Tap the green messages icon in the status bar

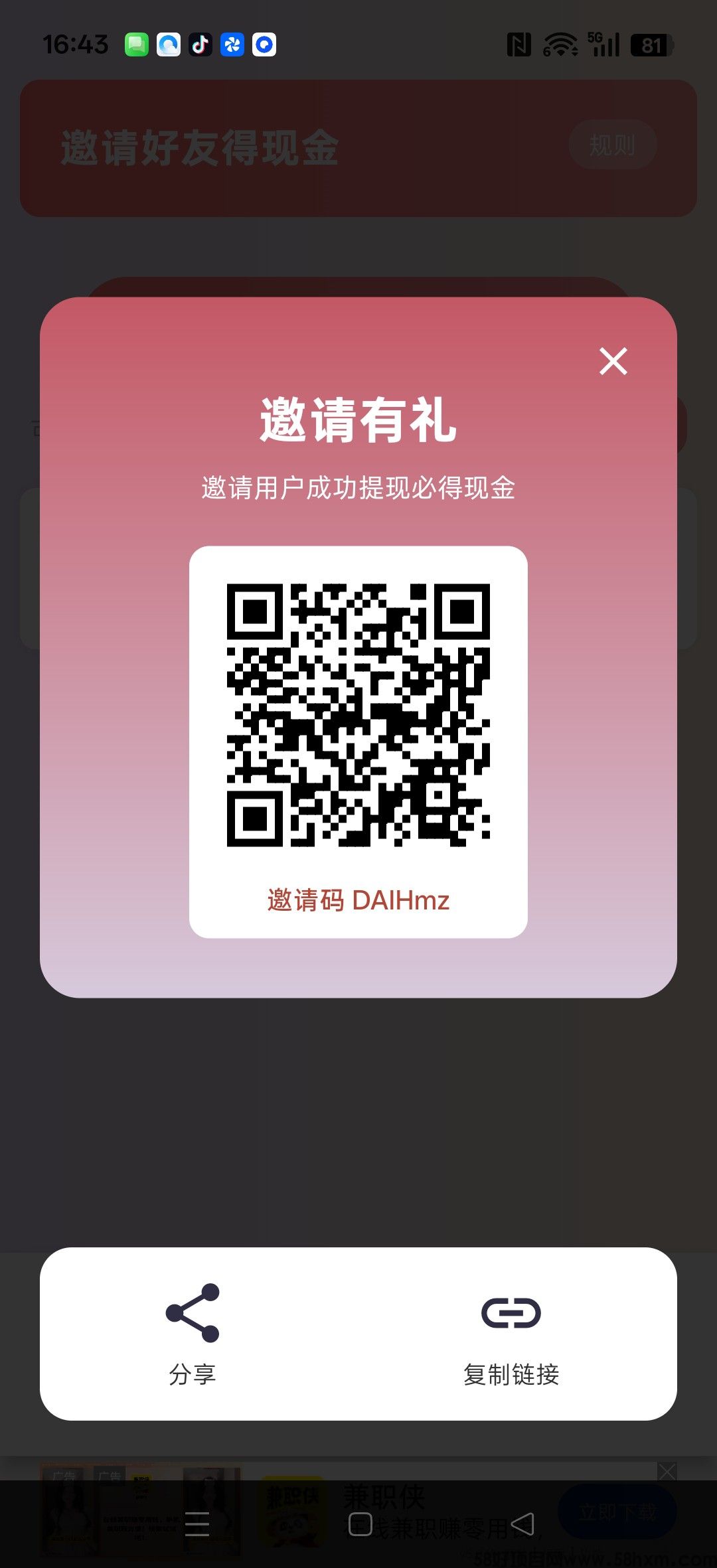click(136, 45)
